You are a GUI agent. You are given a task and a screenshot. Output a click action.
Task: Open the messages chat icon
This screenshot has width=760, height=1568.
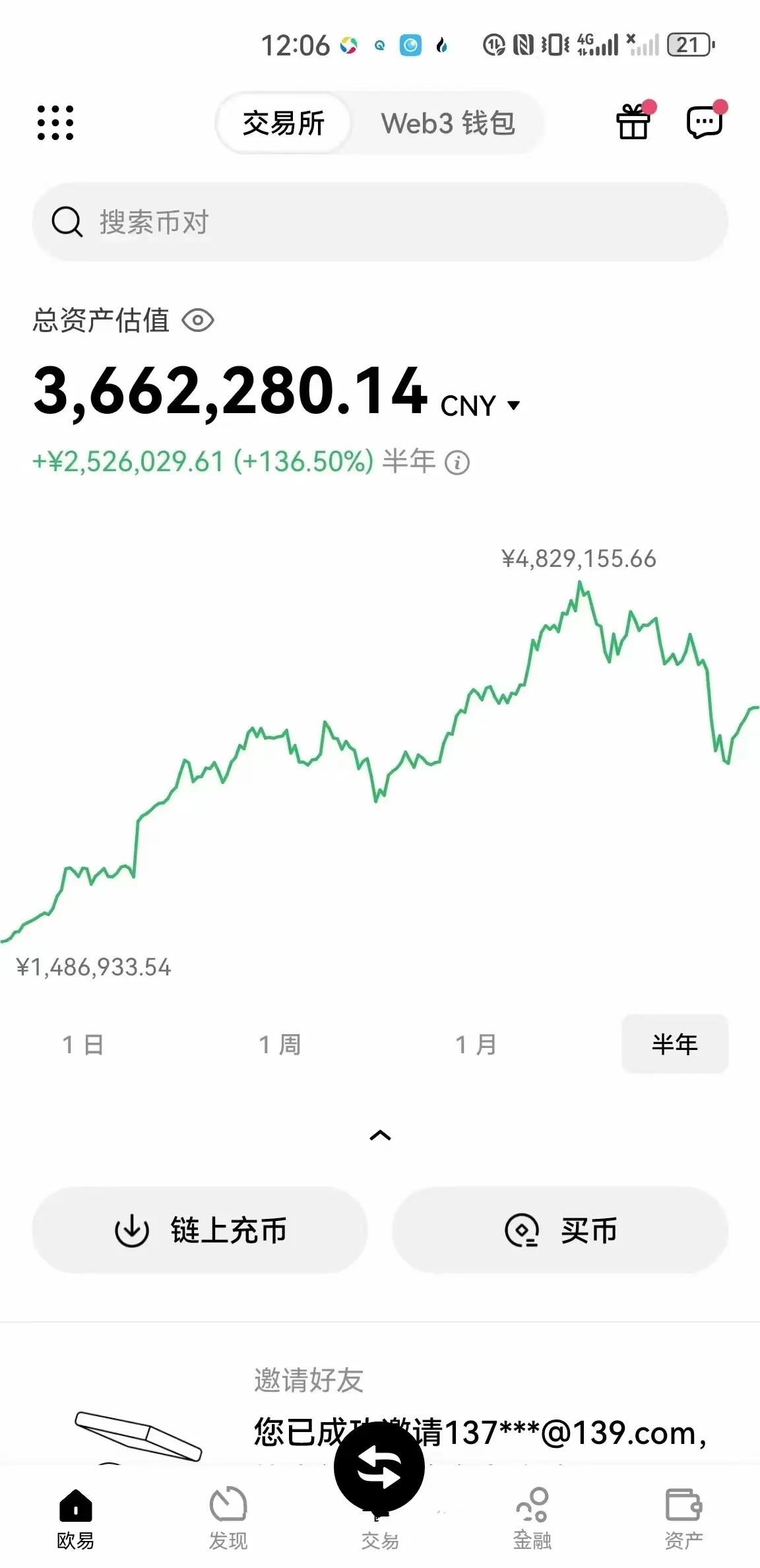point(706,121)
